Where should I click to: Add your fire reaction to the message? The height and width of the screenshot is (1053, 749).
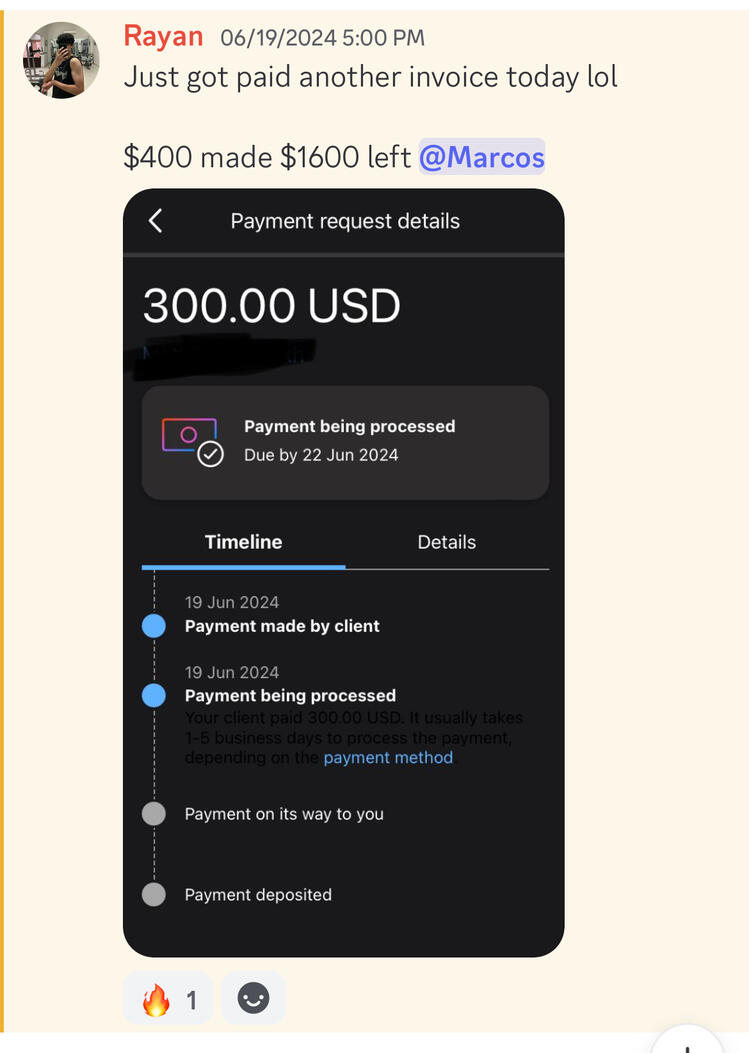168,998
